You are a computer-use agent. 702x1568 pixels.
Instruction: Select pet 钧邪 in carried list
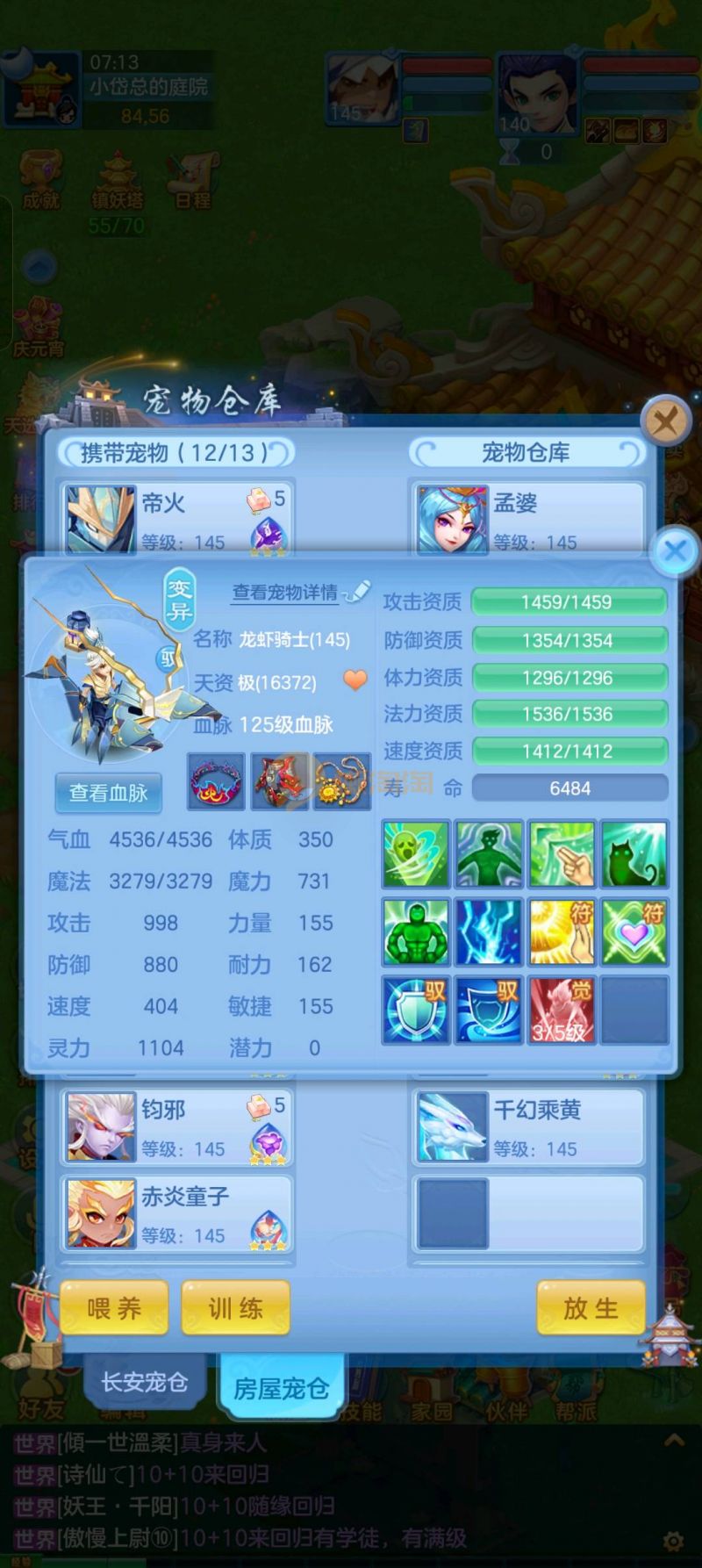(x=175, y=1126)
